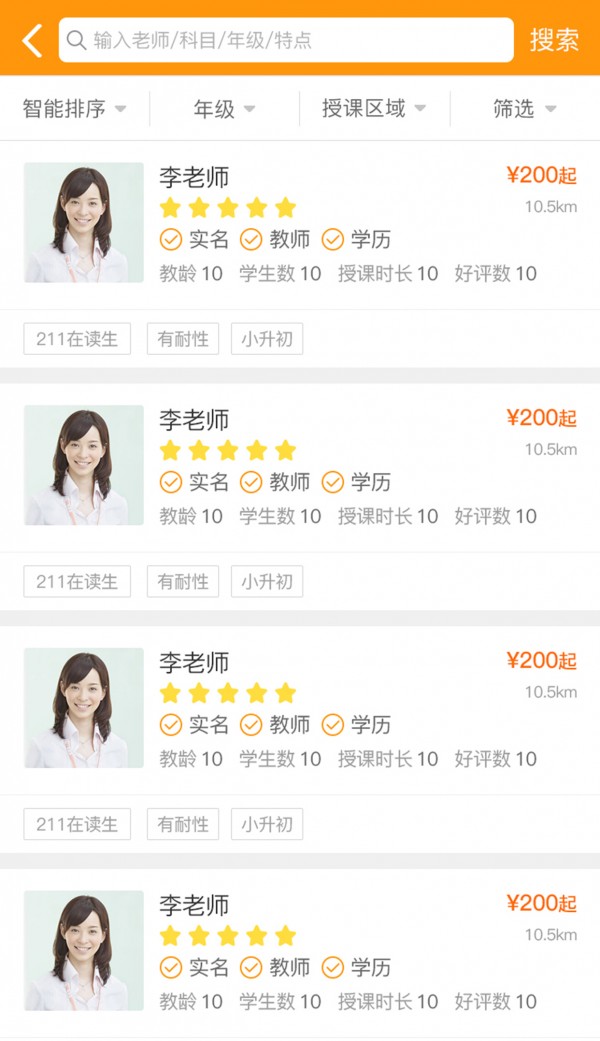Tap the 搜索 button

click(554, 40)
